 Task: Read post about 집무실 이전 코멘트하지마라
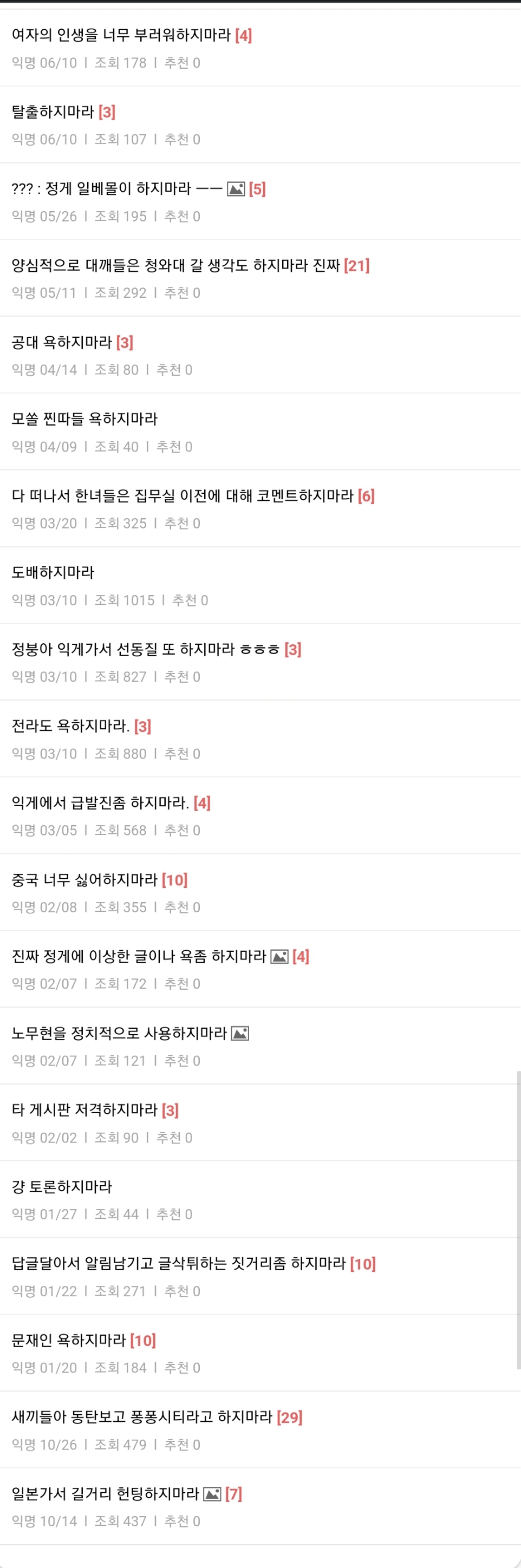[183, 495]
